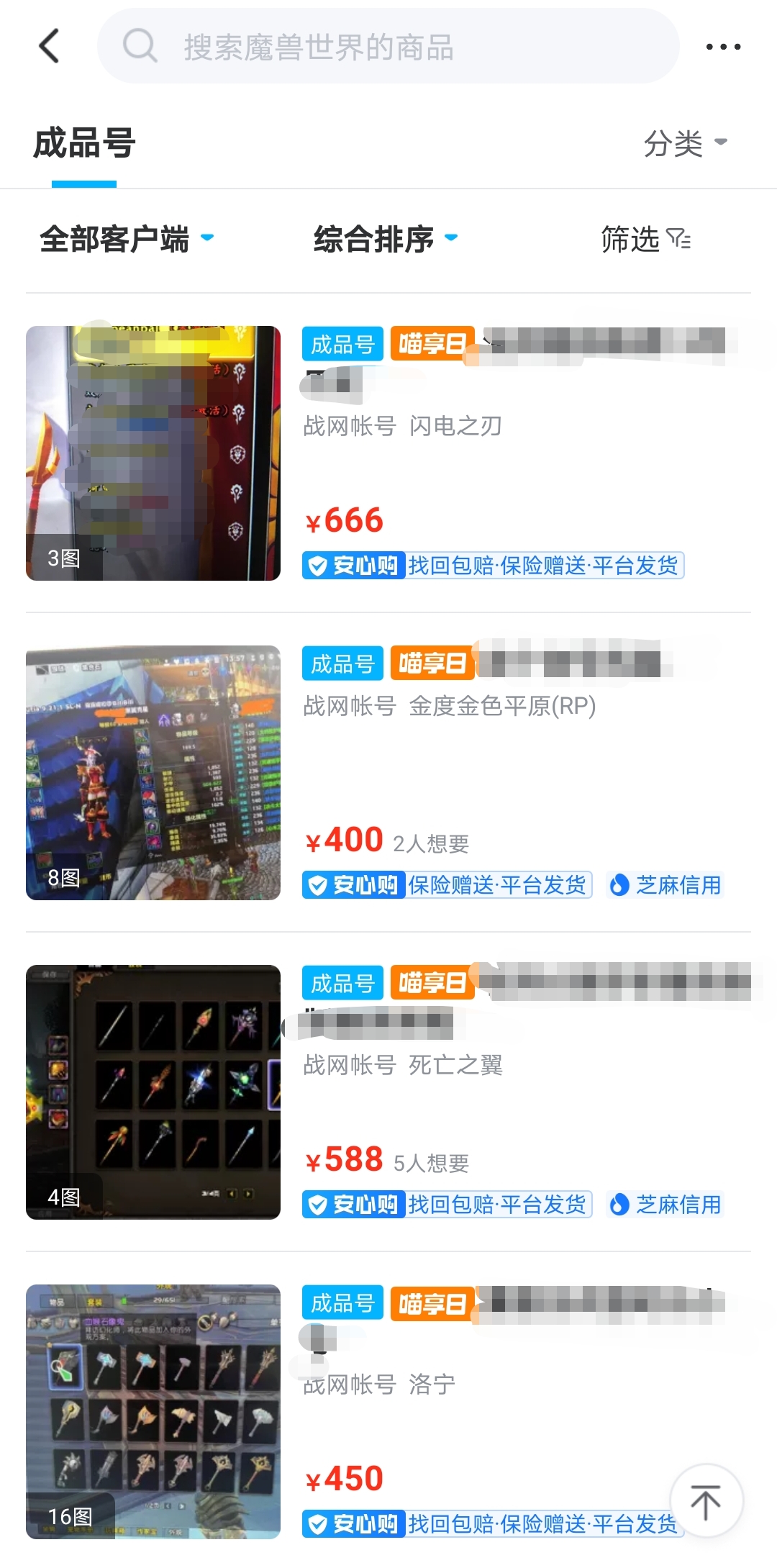Viewport: 777px width, 1568px height.
Task: Go back using the top-left arrow
Action: [49, 46]
